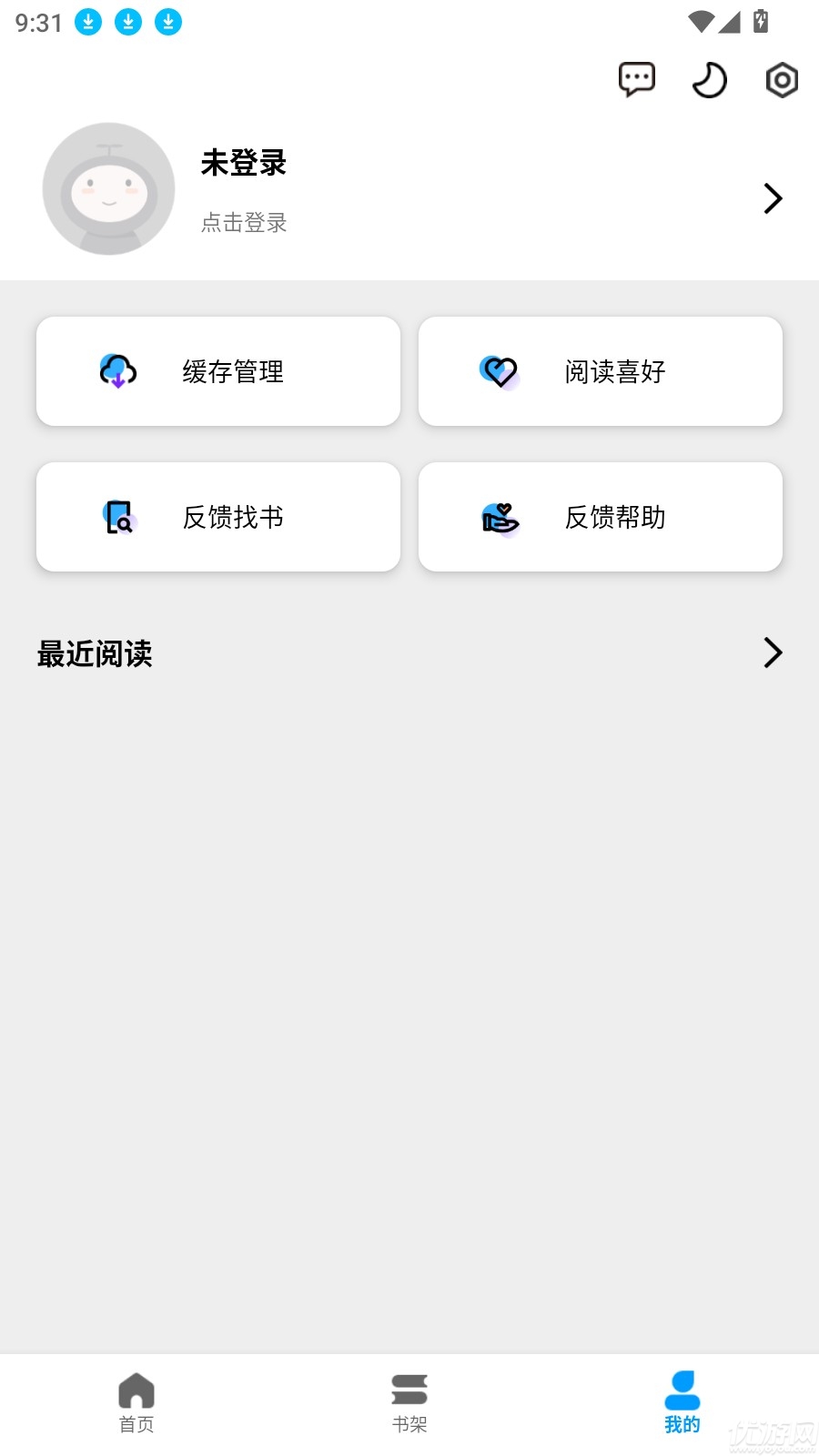Click the default avatar image
Screen dimensions: 819x1456
click(108, 188)
